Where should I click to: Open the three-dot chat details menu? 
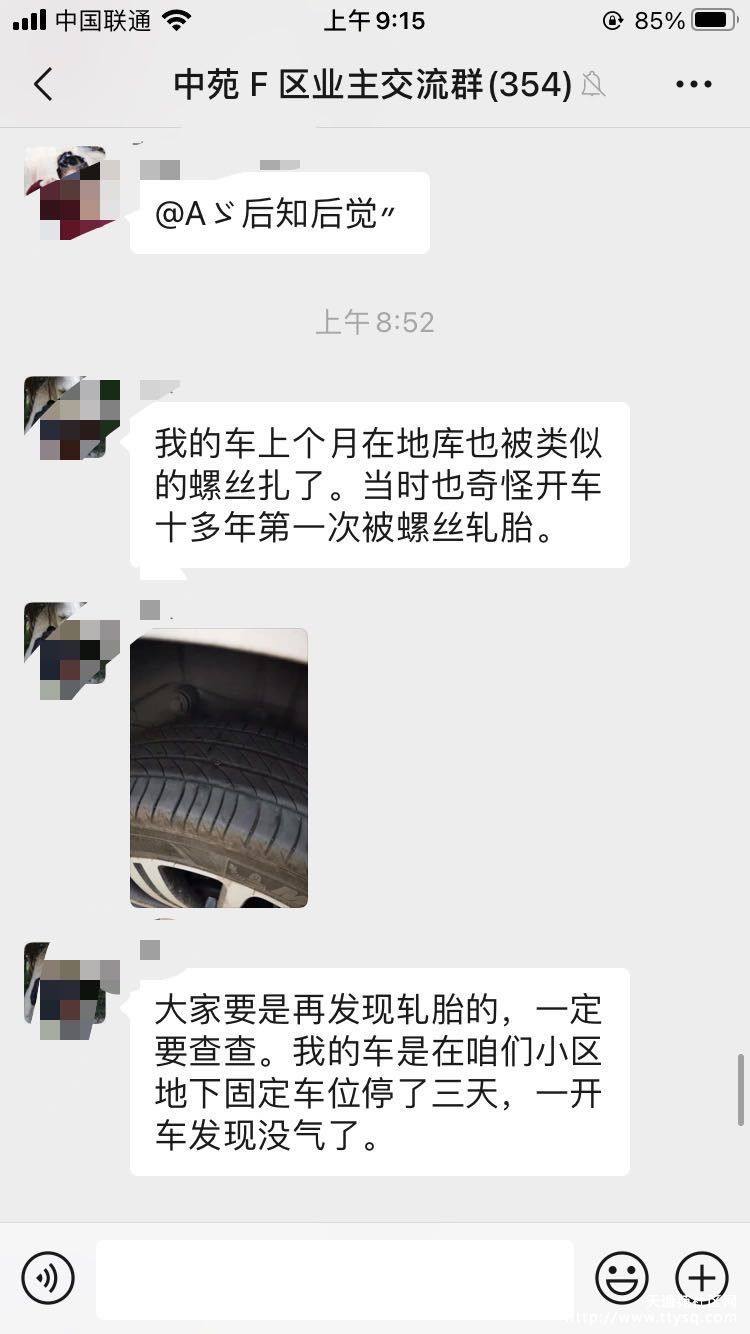(x=693, y=85)
